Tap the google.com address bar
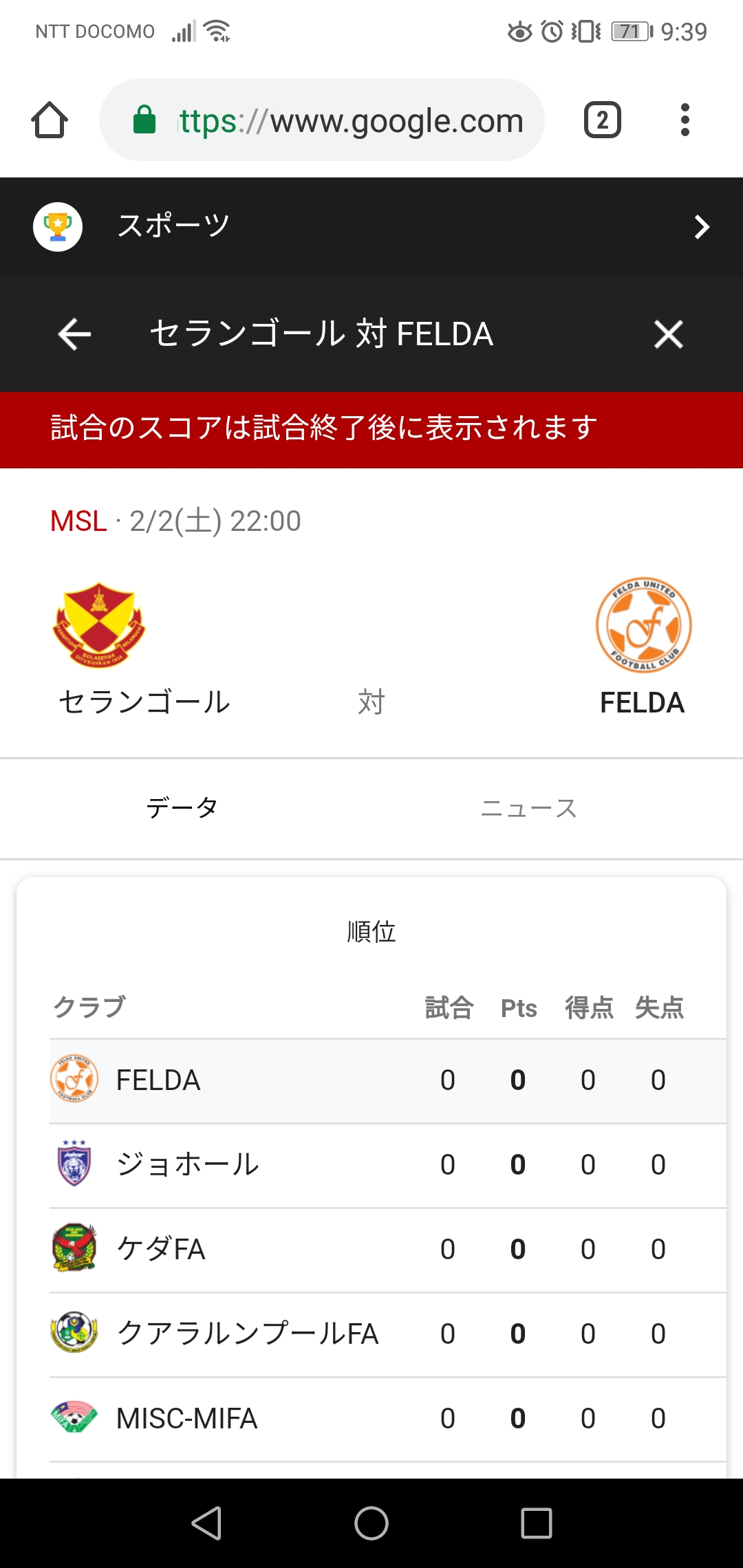Image resolution: width=743 pixels, height=1568 pixels. 322,120
